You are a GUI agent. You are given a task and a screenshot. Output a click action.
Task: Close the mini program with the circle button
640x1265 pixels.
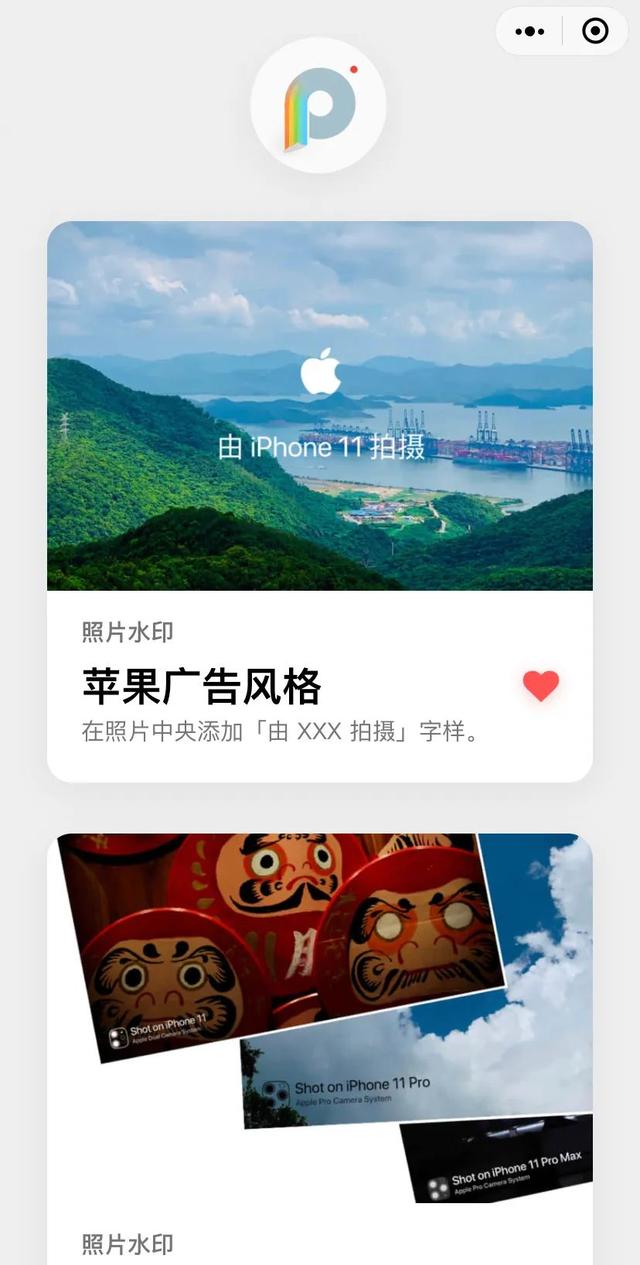(595, 31)
